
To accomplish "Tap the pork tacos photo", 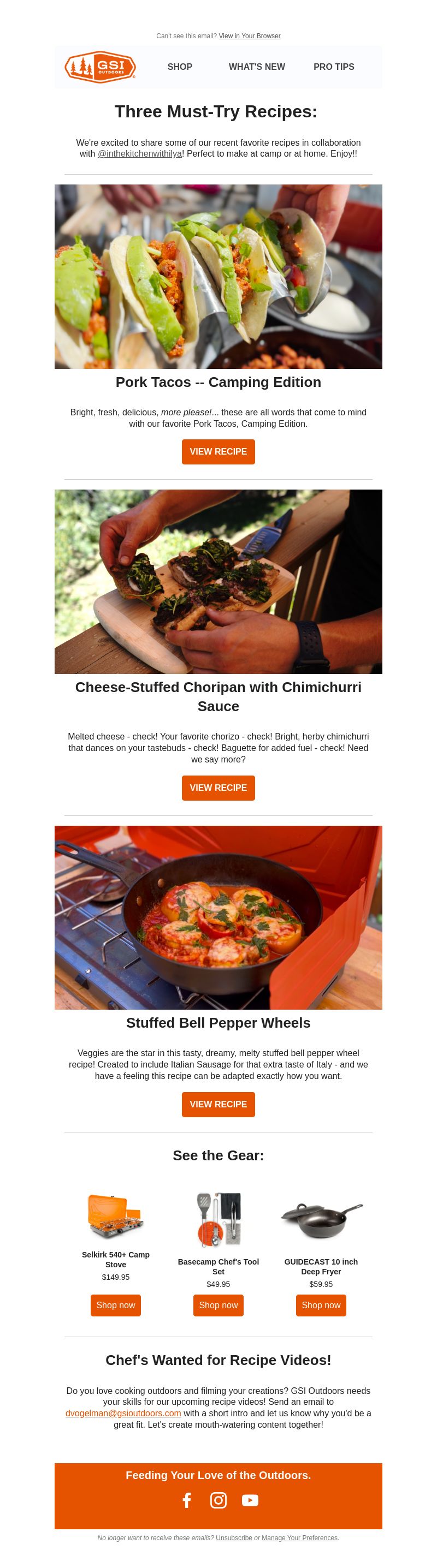I will 218,276.
